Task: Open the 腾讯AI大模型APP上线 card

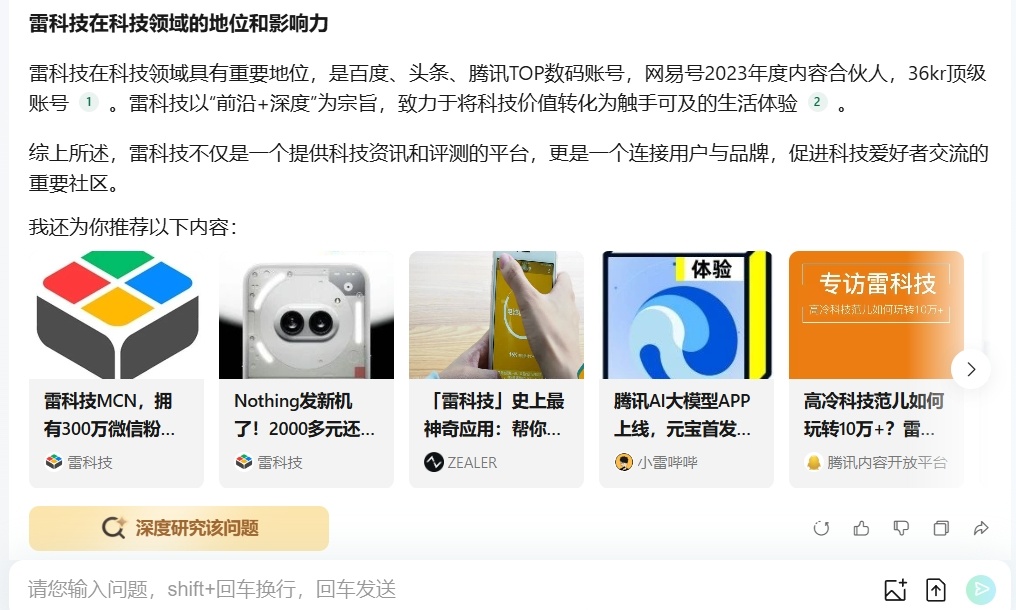Action: pos(686,368)
